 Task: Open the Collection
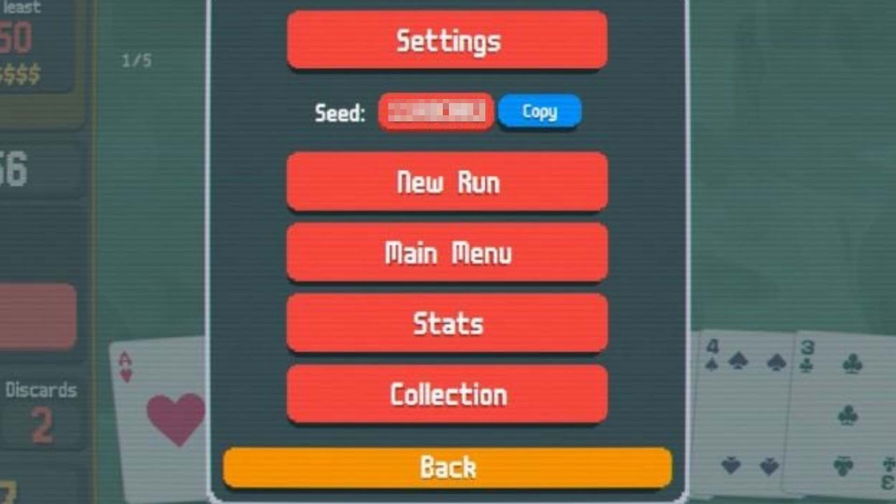[x=447, y=394]
